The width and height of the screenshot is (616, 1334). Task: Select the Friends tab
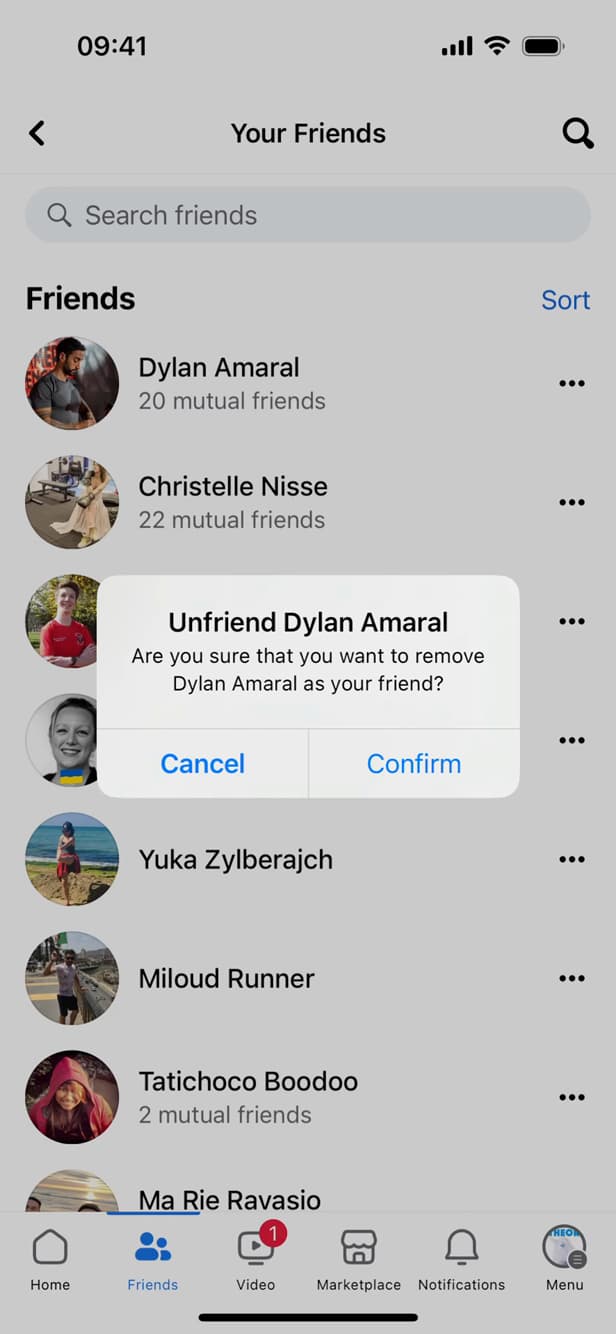pyautogui.click(x=153, y=1259)
